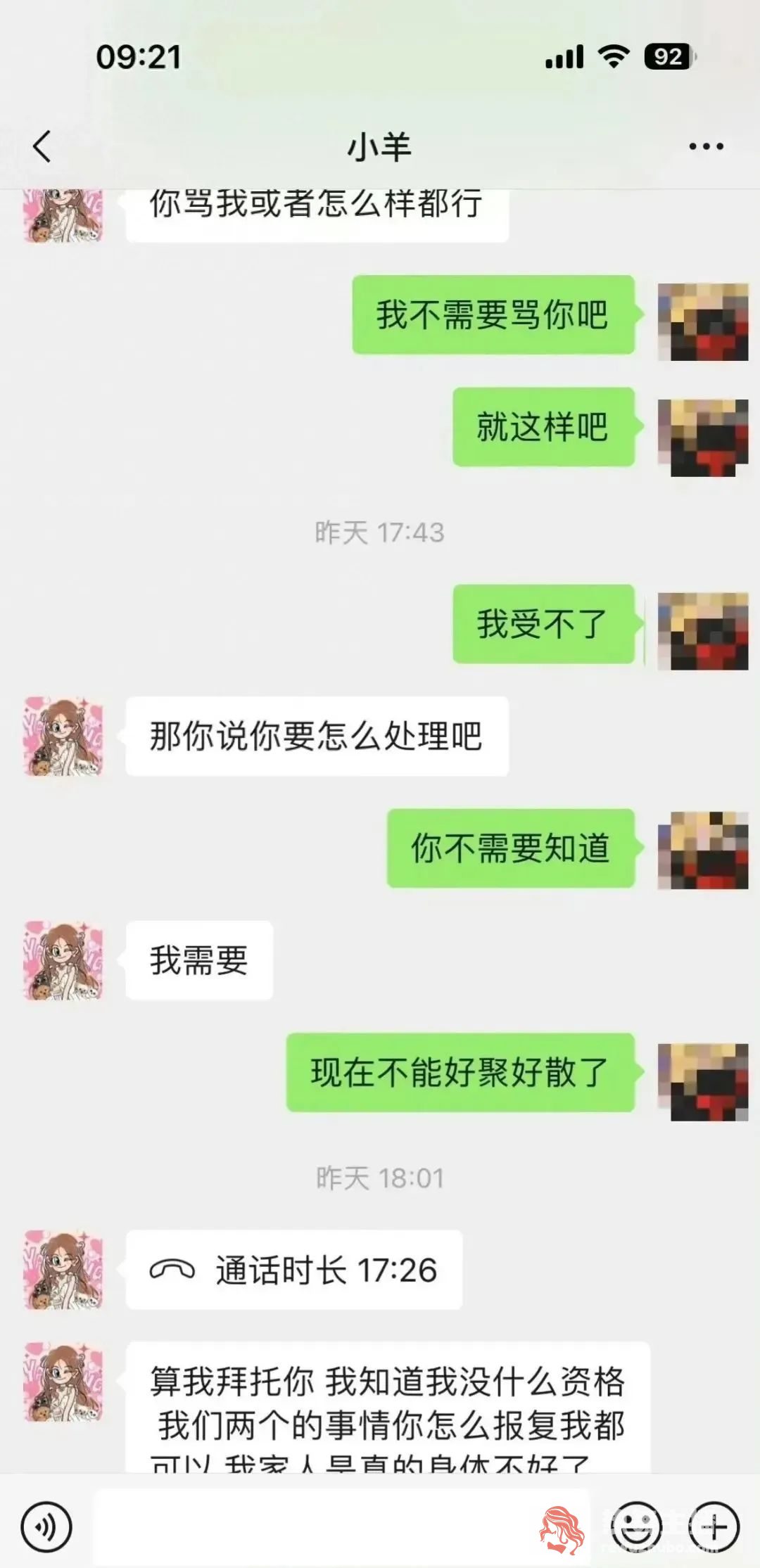Go back from chat with 小羊
760x1568 pixels.
tap(42, 146)
